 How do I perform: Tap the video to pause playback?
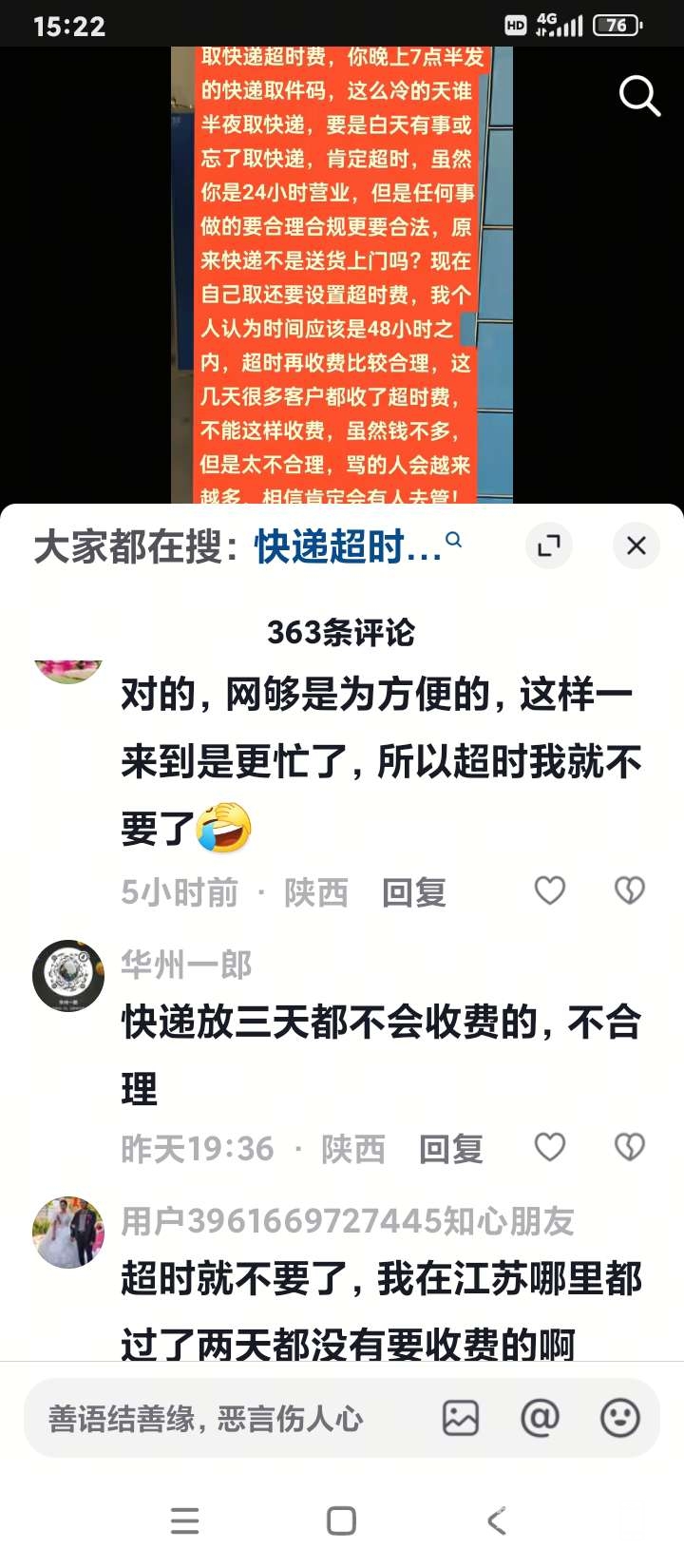342,276
